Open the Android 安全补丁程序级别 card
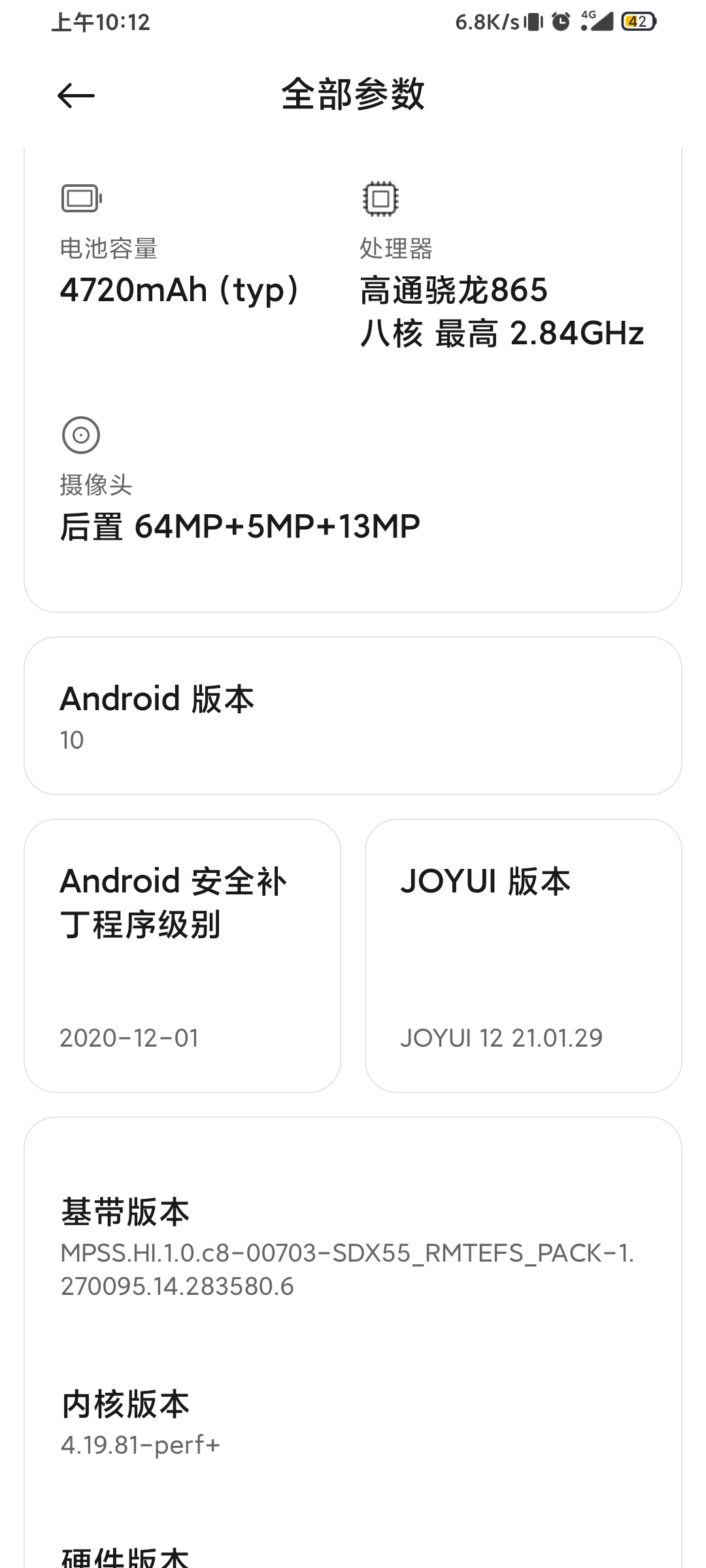 click(182, 956)
